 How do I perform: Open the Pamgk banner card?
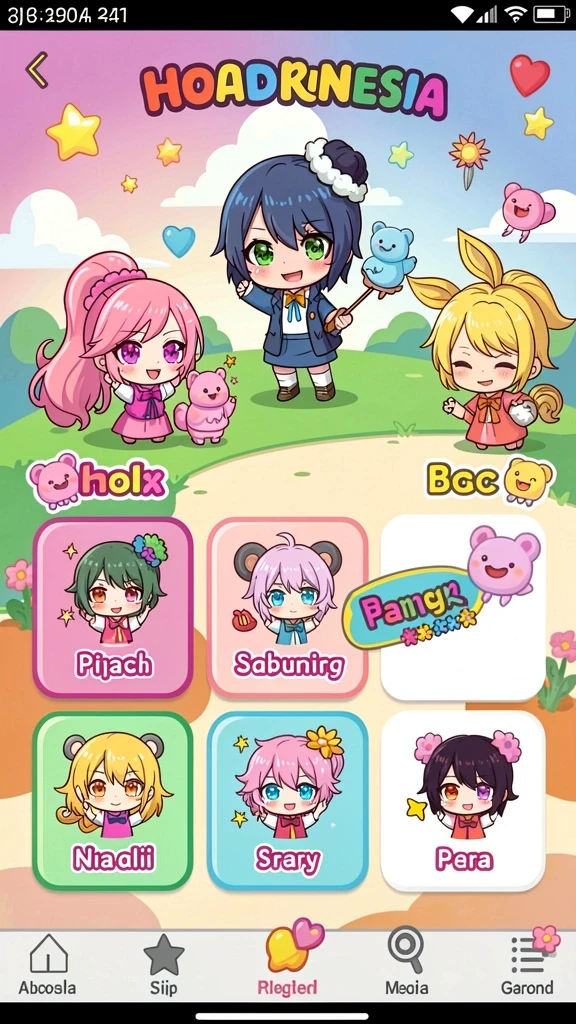pyautogui.click(x=463, y=607)
